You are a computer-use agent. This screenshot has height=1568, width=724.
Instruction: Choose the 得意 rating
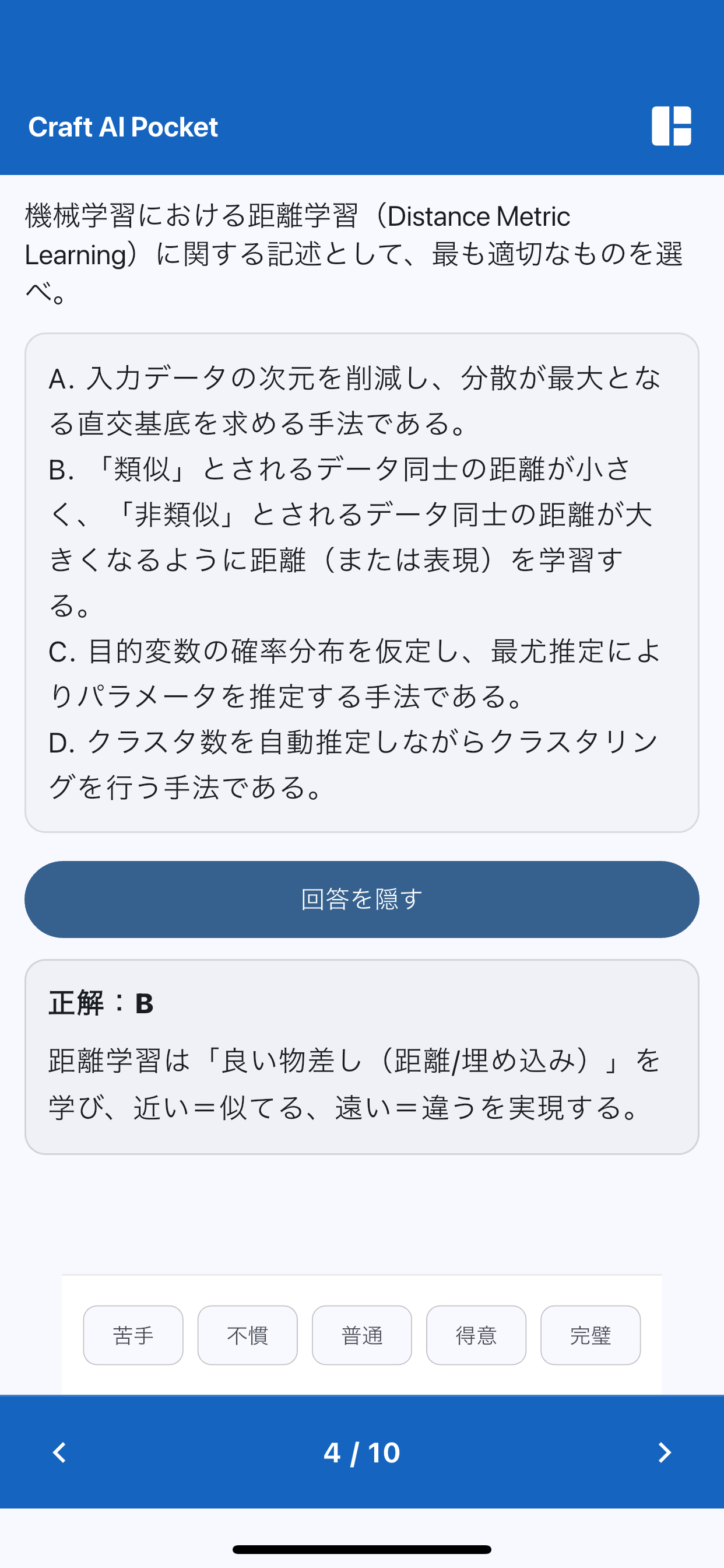pyautogui.click(x=476, y=1335)
